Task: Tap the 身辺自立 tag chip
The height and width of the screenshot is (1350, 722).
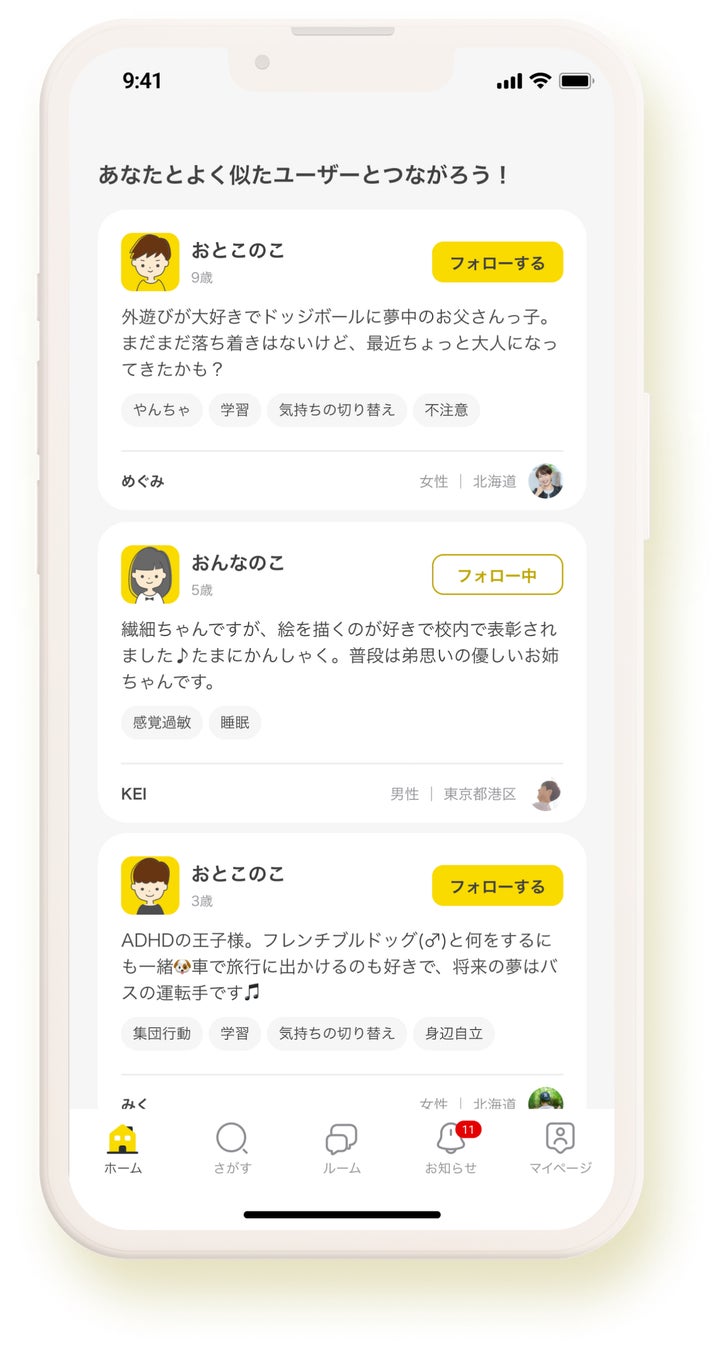Action: click(453, 1034)
